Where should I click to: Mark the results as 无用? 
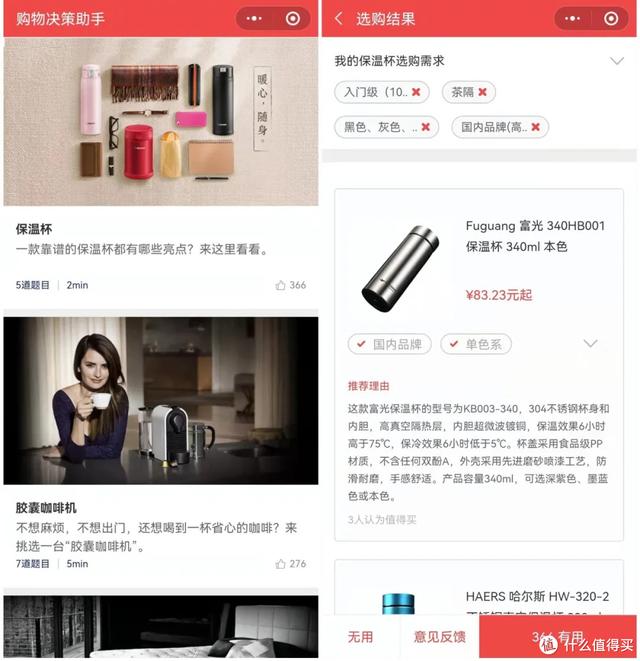click(x=360, y=636)
